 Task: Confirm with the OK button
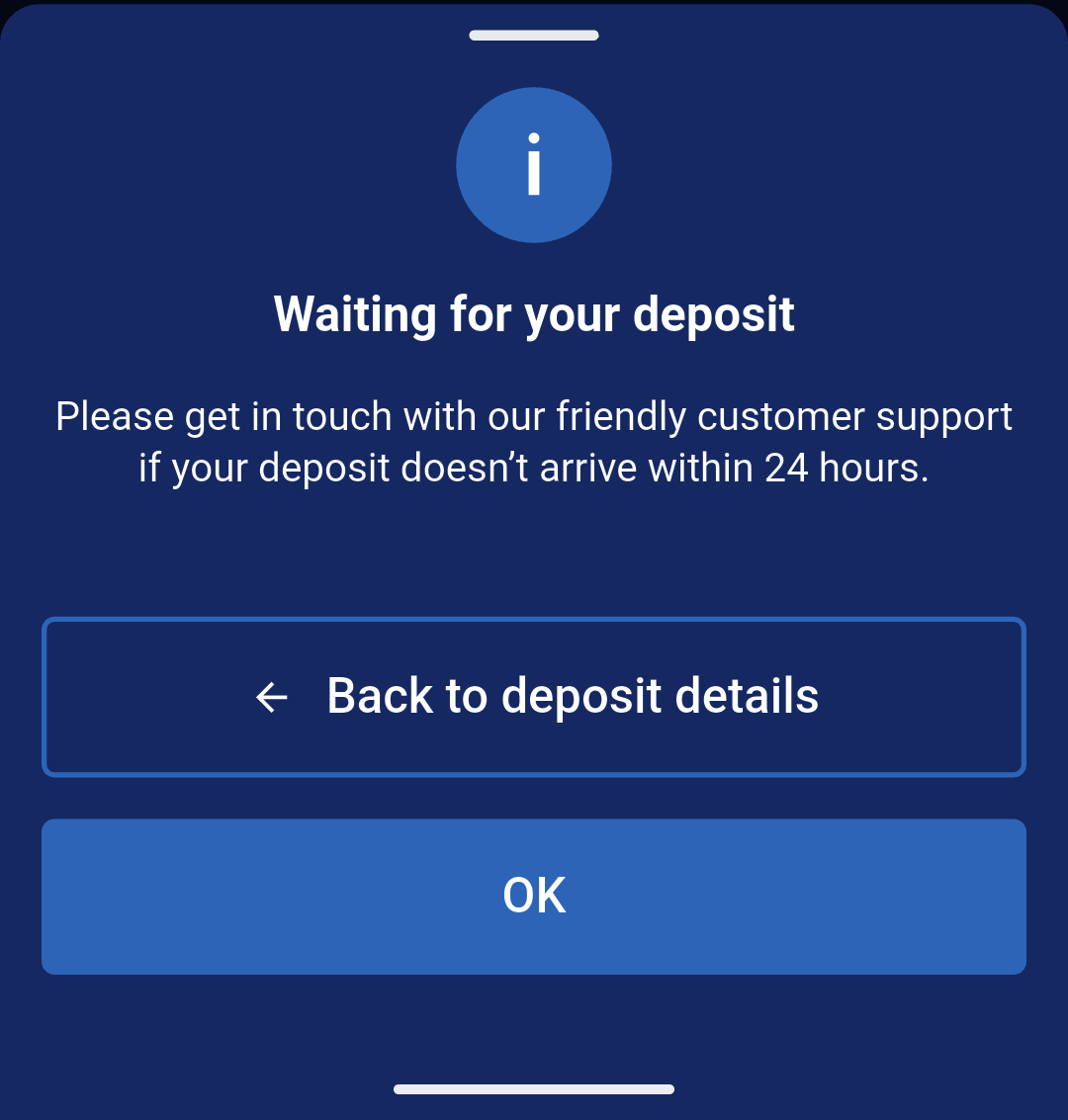tap(534, 897)
